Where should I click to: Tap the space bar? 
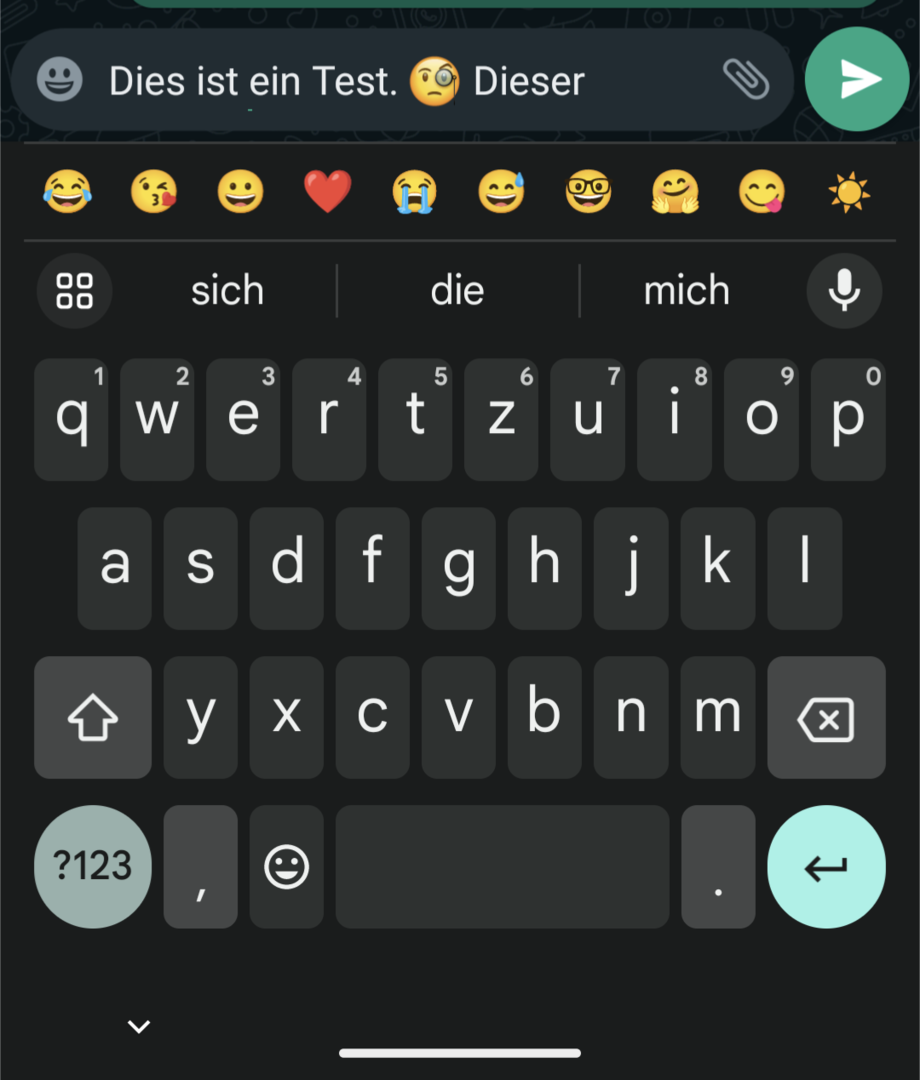pos(502,866)
